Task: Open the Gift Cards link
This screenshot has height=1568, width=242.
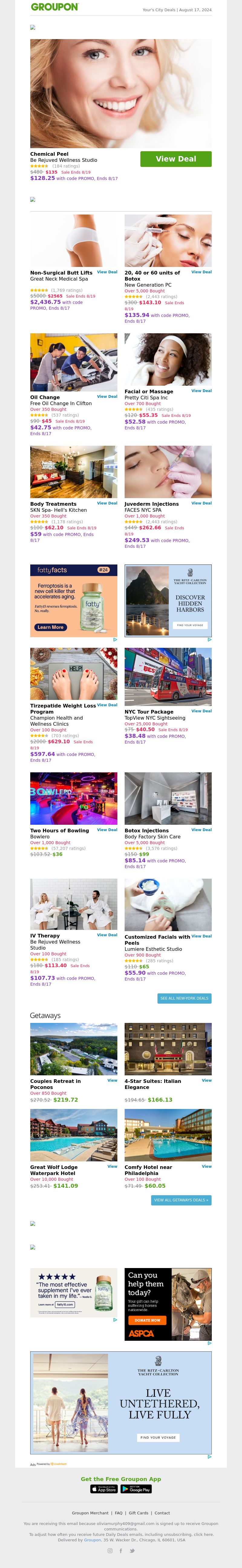Action: point(138,1513)
